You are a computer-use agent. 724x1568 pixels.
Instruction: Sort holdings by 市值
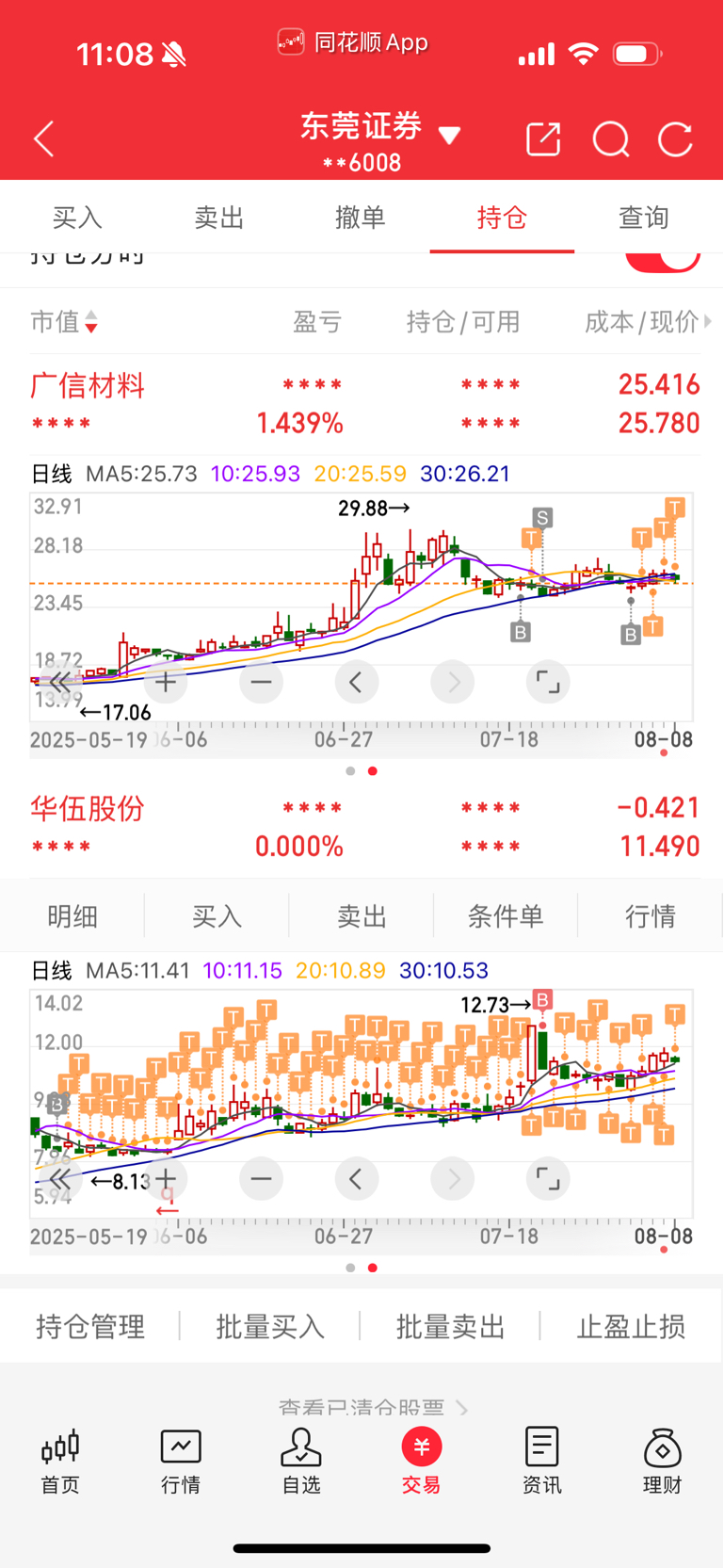tap(63, 322)
